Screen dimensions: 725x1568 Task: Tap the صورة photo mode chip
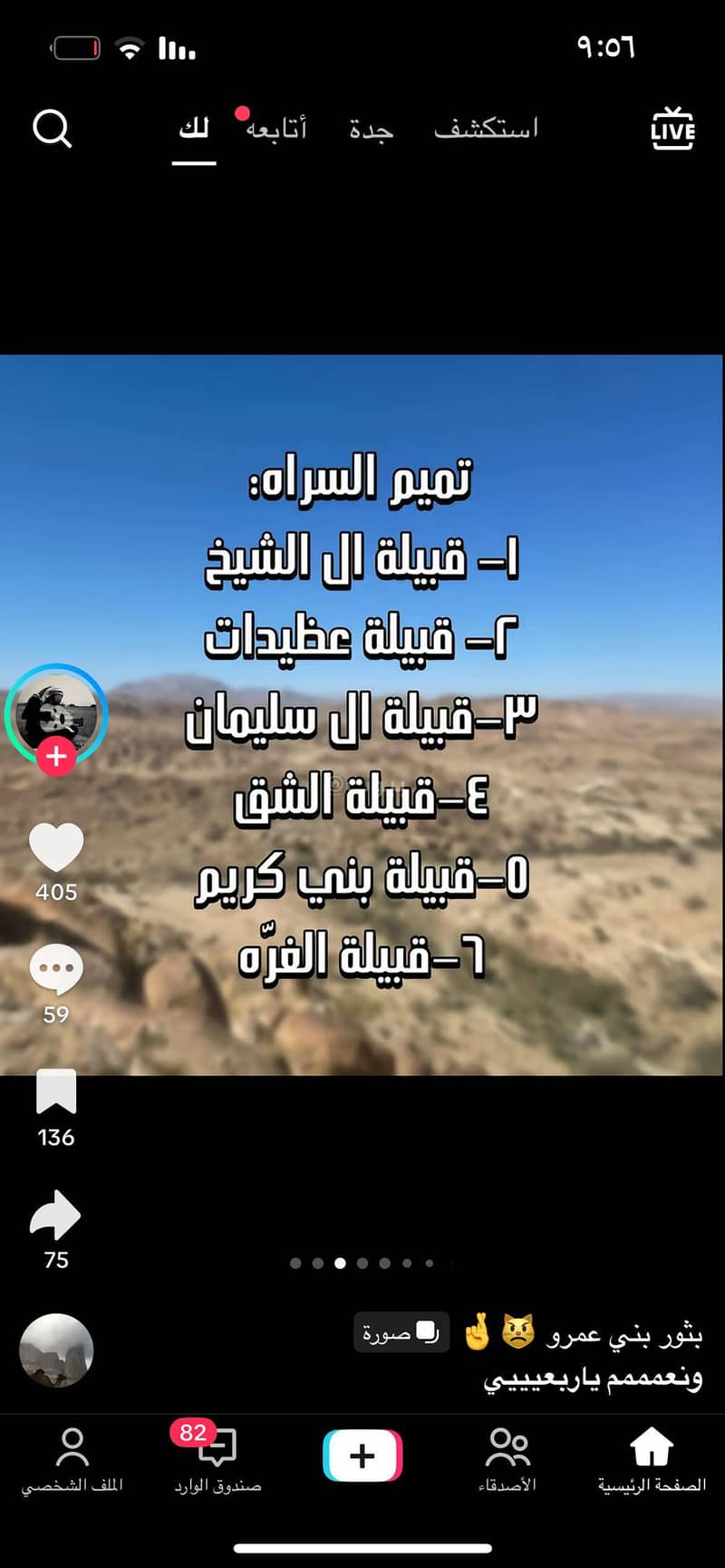(401, 1332)
